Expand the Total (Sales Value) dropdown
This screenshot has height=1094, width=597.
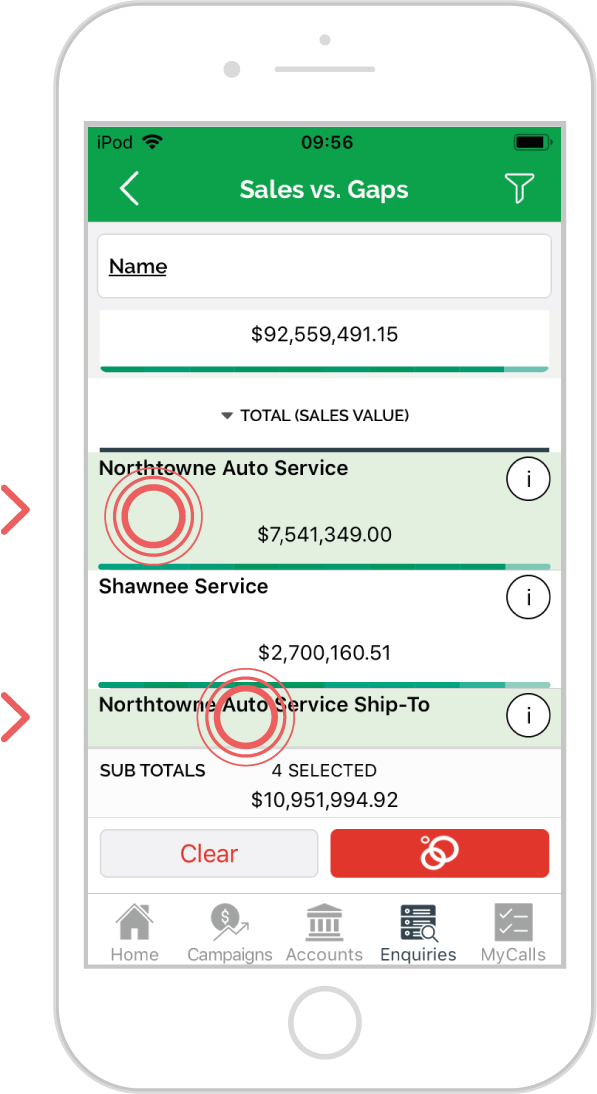tap(315, 416)
